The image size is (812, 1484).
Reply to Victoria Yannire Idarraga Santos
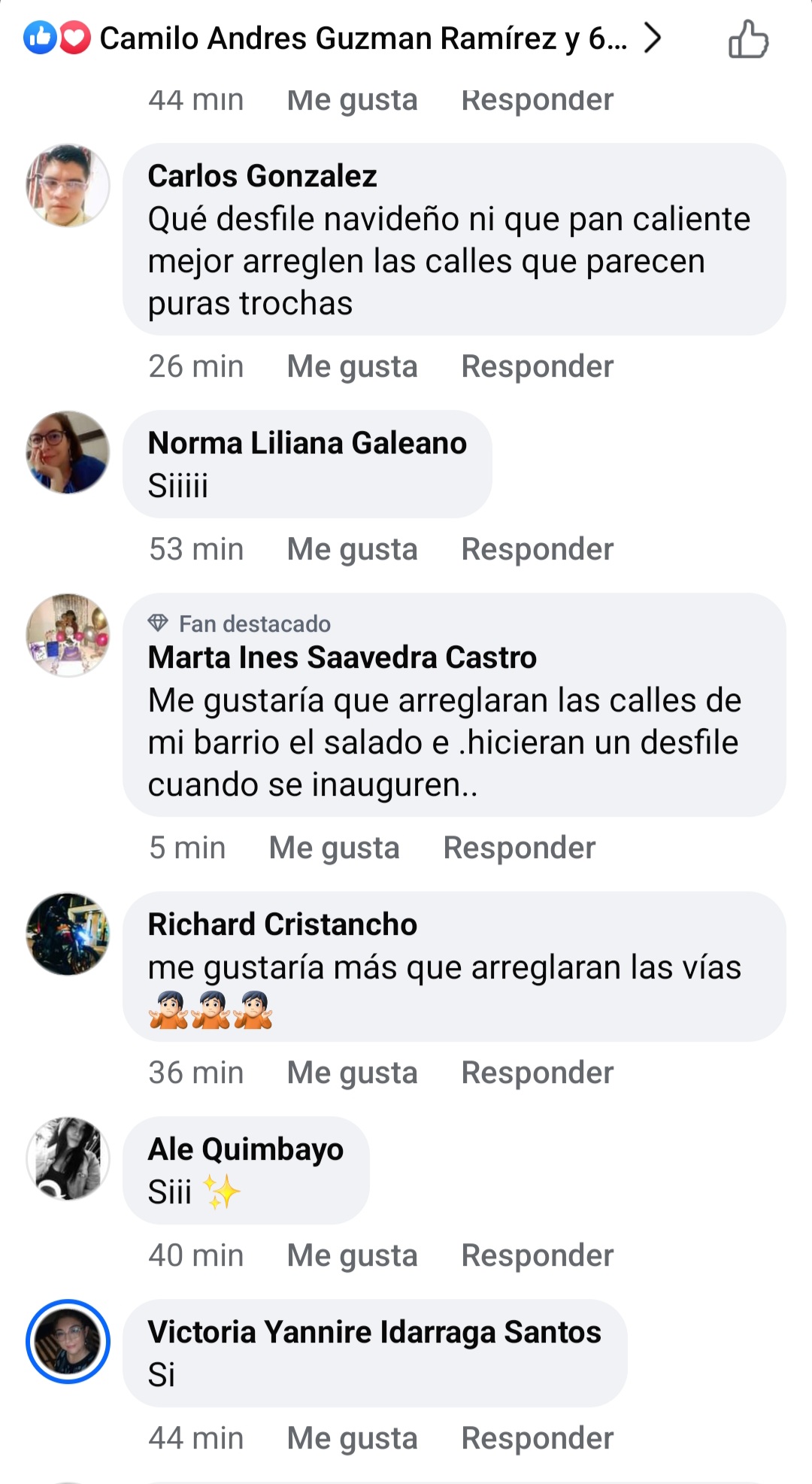(537, 1438)
